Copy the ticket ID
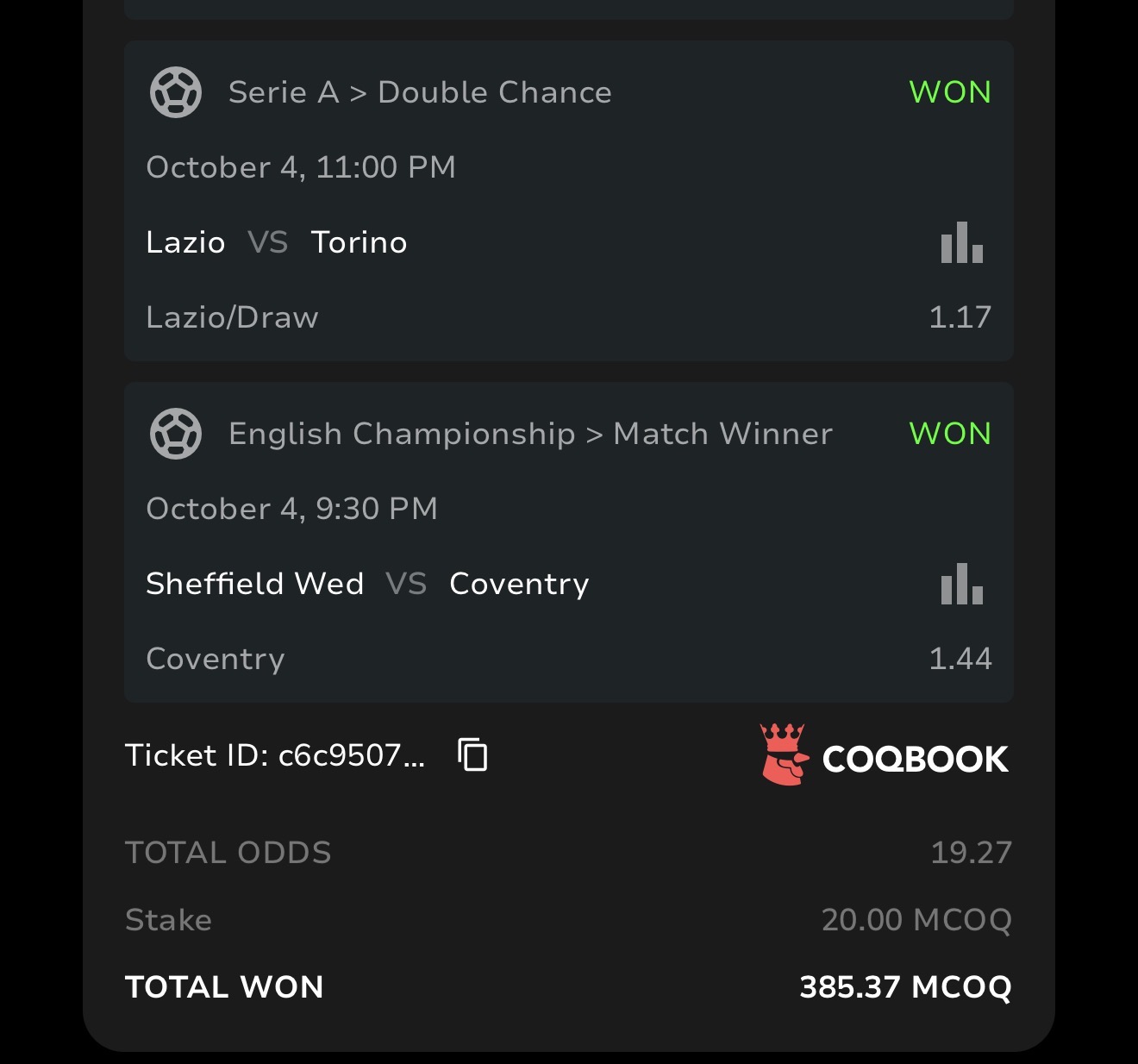This screenshot has width=1138, height=1064. (472, 754)
